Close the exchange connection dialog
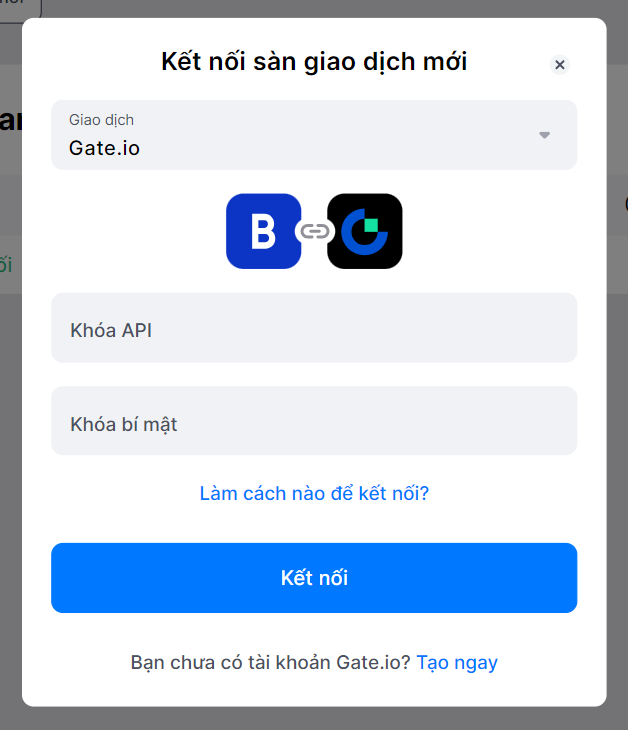This screenshot has height=730, width=628. pyautogui.click(x=559, y=65)
